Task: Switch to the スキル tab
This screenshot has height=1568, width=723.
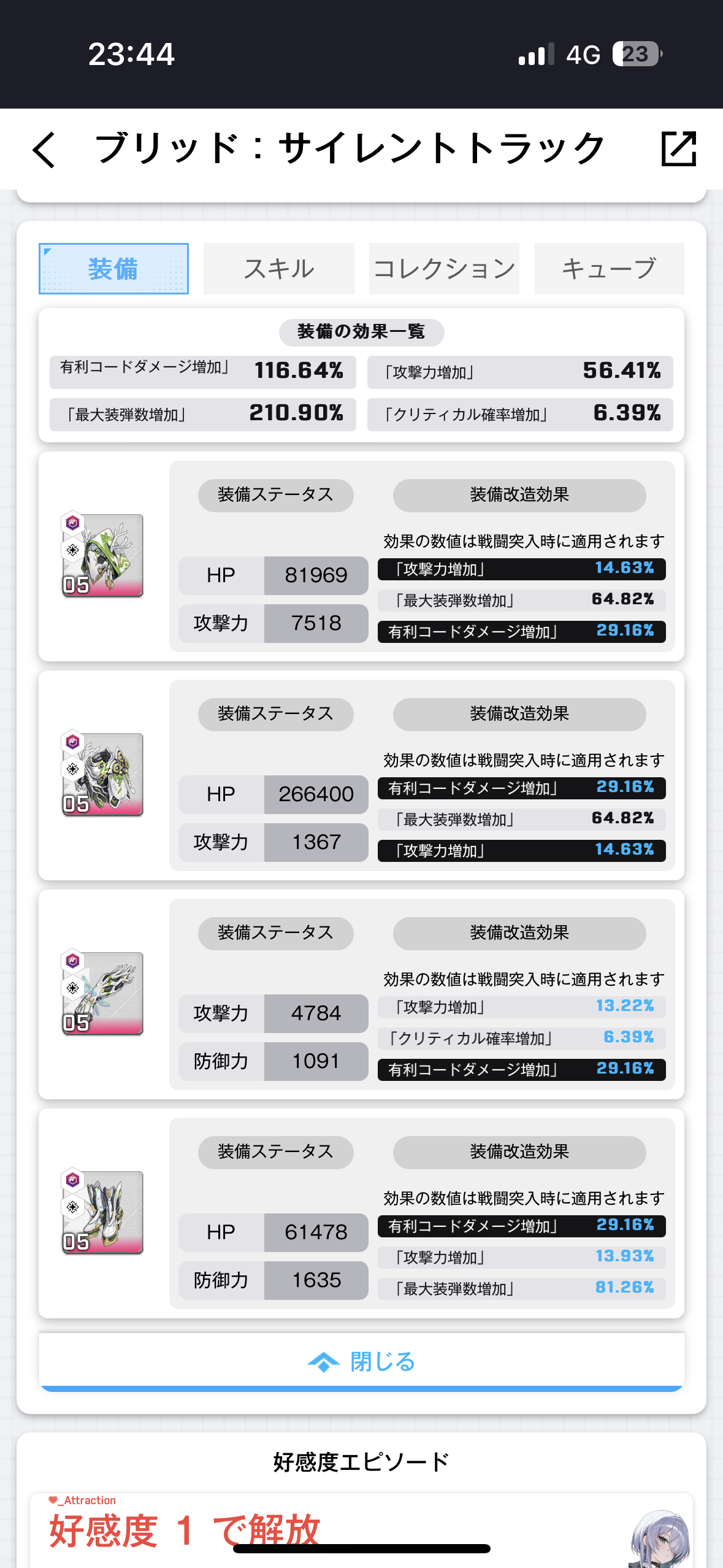Action: [x=279, y=269]
